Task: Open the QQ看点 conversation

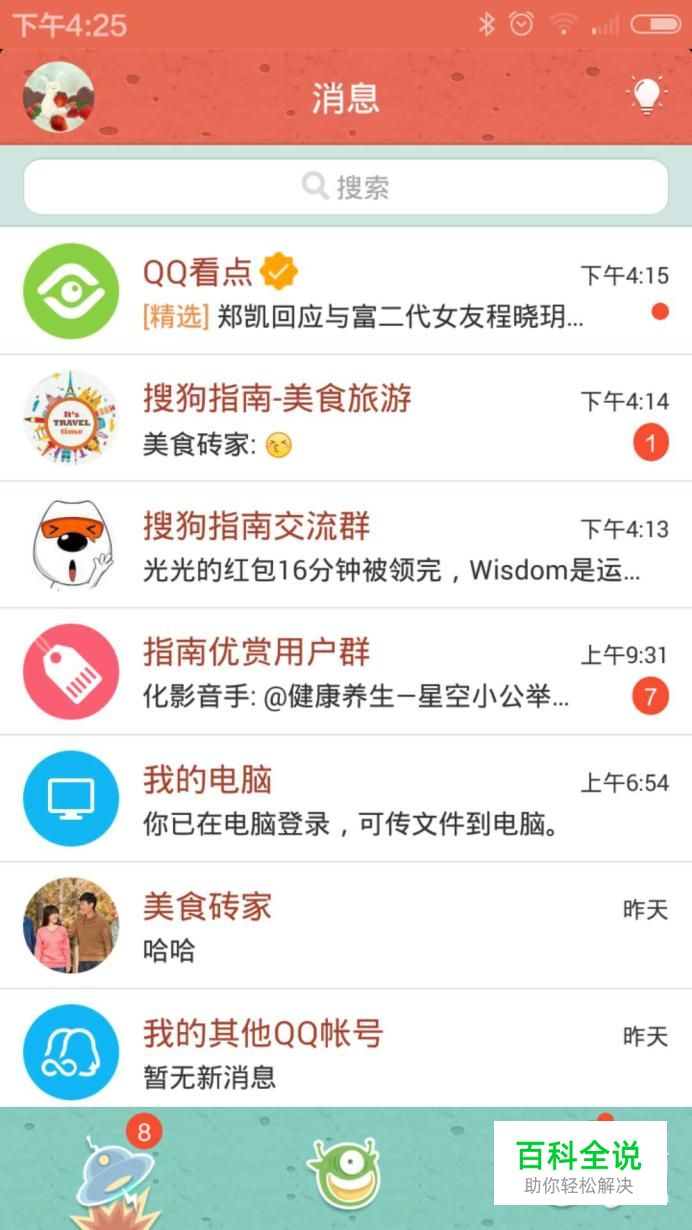Action: click(x=345, y=291)
